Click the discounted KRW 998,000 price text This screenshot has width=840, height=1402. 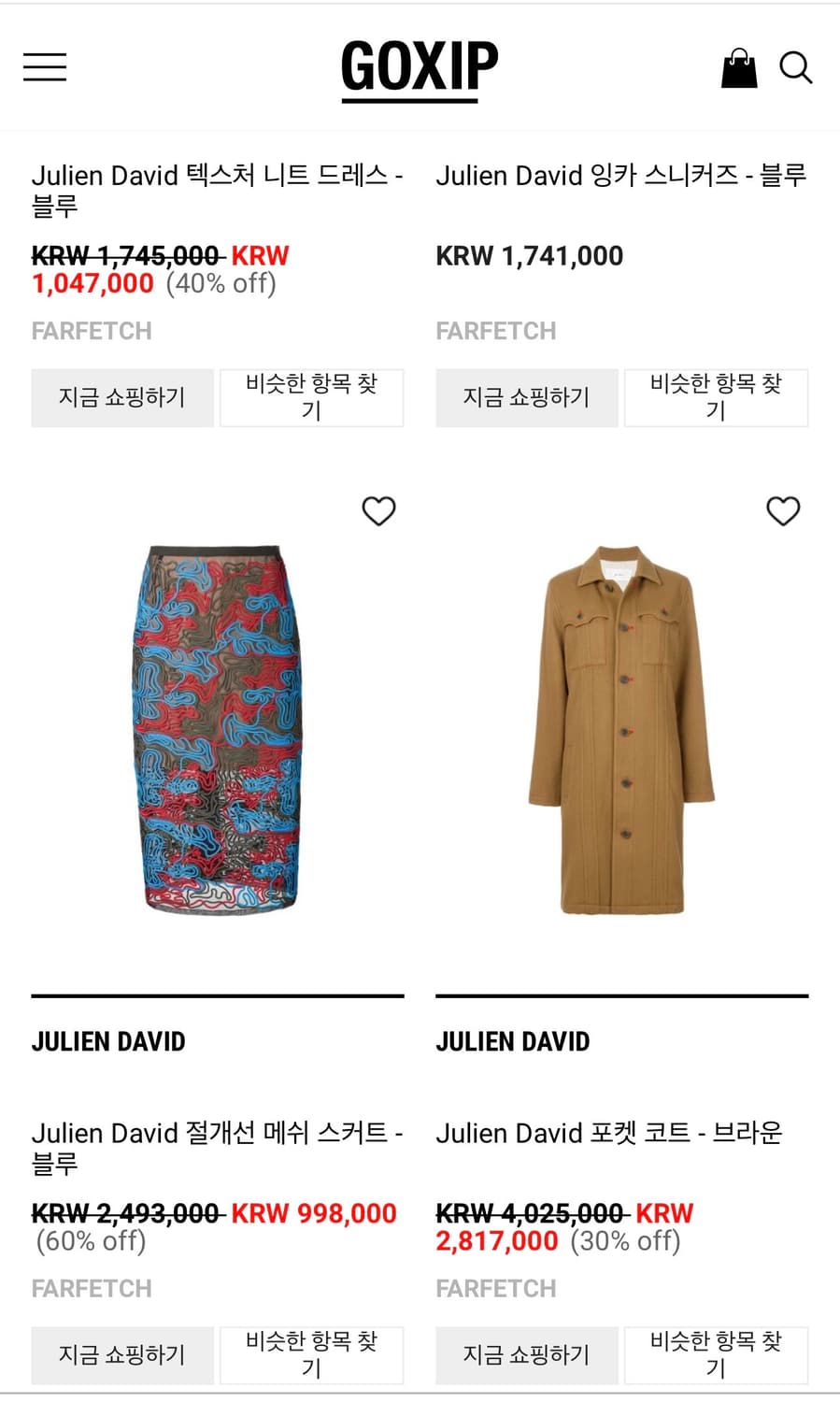coord(312,1212)
